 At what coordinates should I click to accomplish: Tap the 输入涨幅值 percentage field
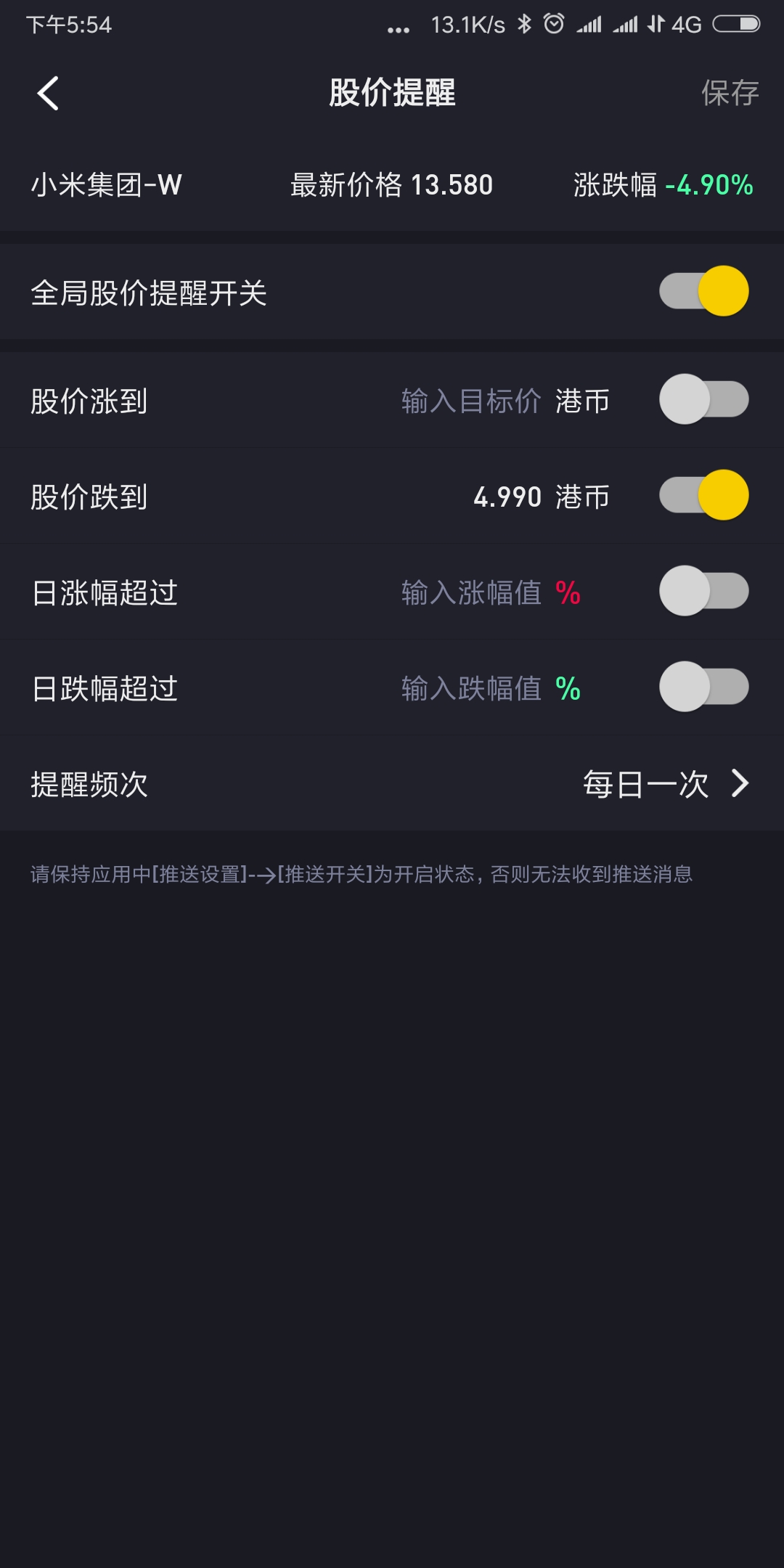(471, 592)
